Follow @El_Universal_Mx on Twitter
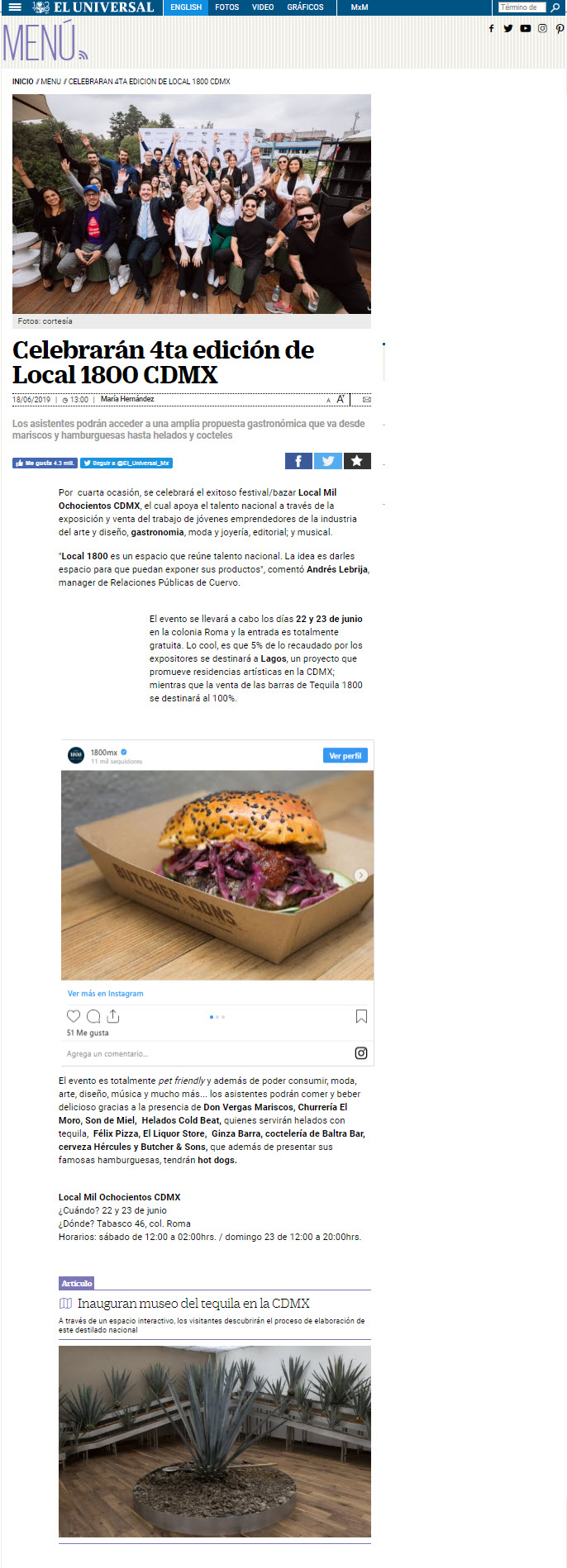 click(x=126, y=463)
